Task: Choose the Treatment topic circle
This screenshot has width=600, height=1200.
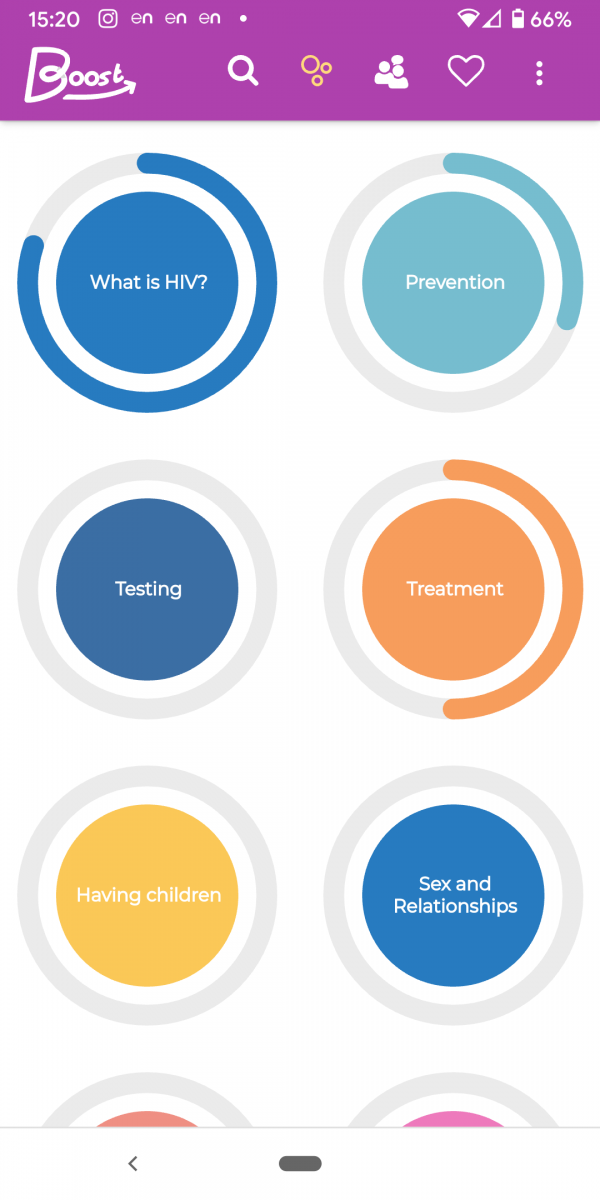Action: 453,589
